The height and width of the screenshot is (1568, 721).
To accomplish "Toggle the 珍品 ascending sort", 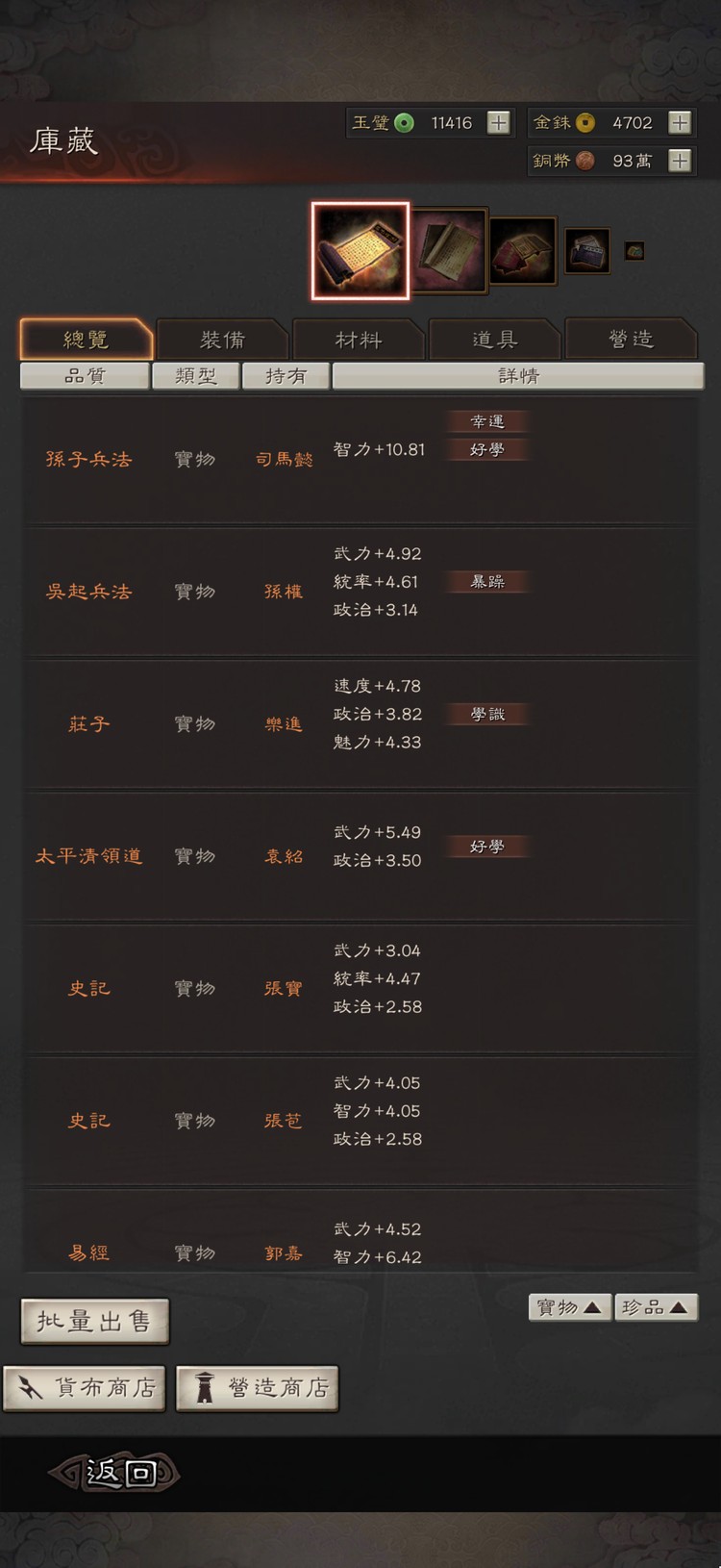I will (657, 1306).
